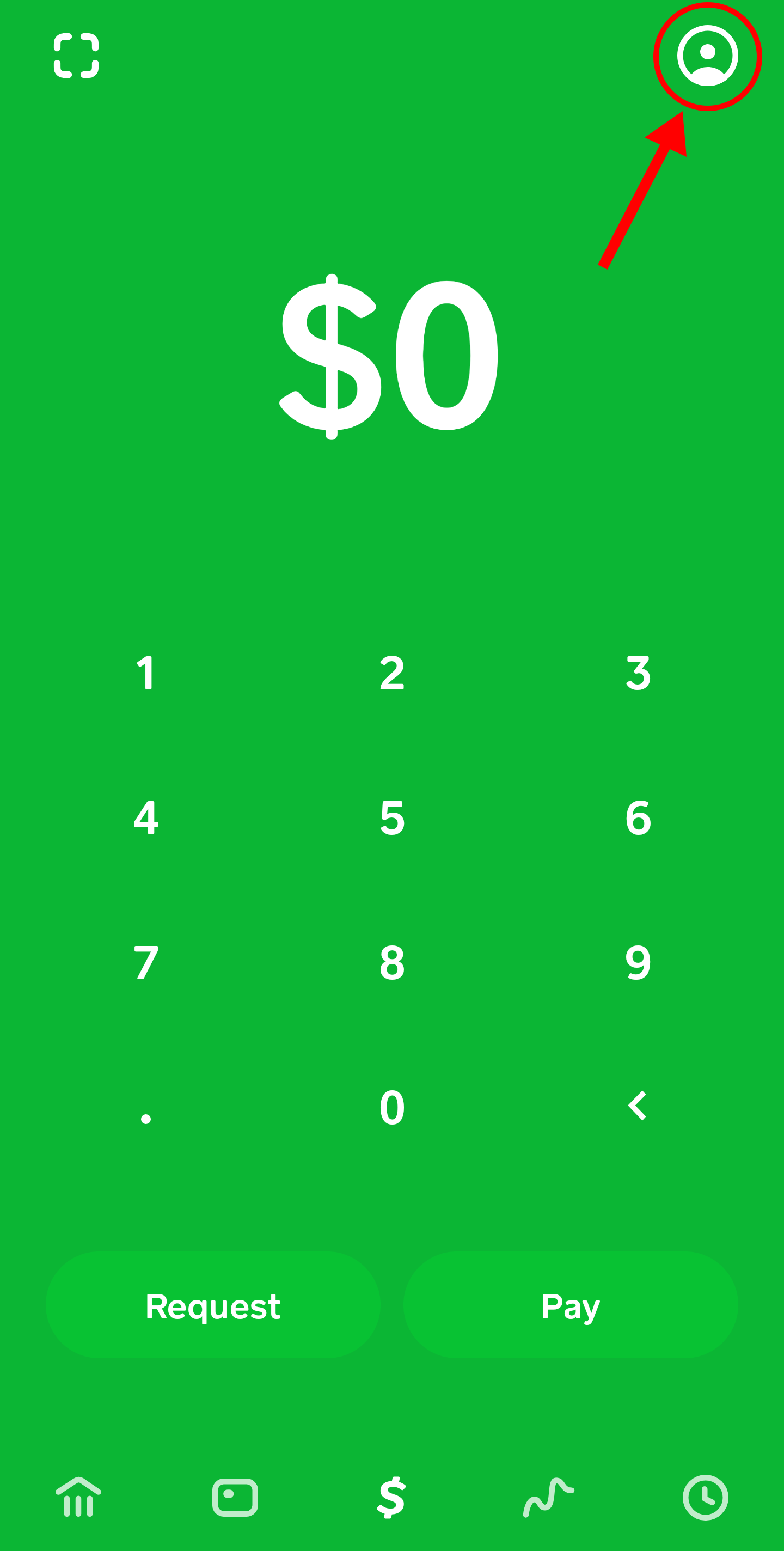Open the QR code scanner
This screenshot has width=784, height=1551.
76,56
